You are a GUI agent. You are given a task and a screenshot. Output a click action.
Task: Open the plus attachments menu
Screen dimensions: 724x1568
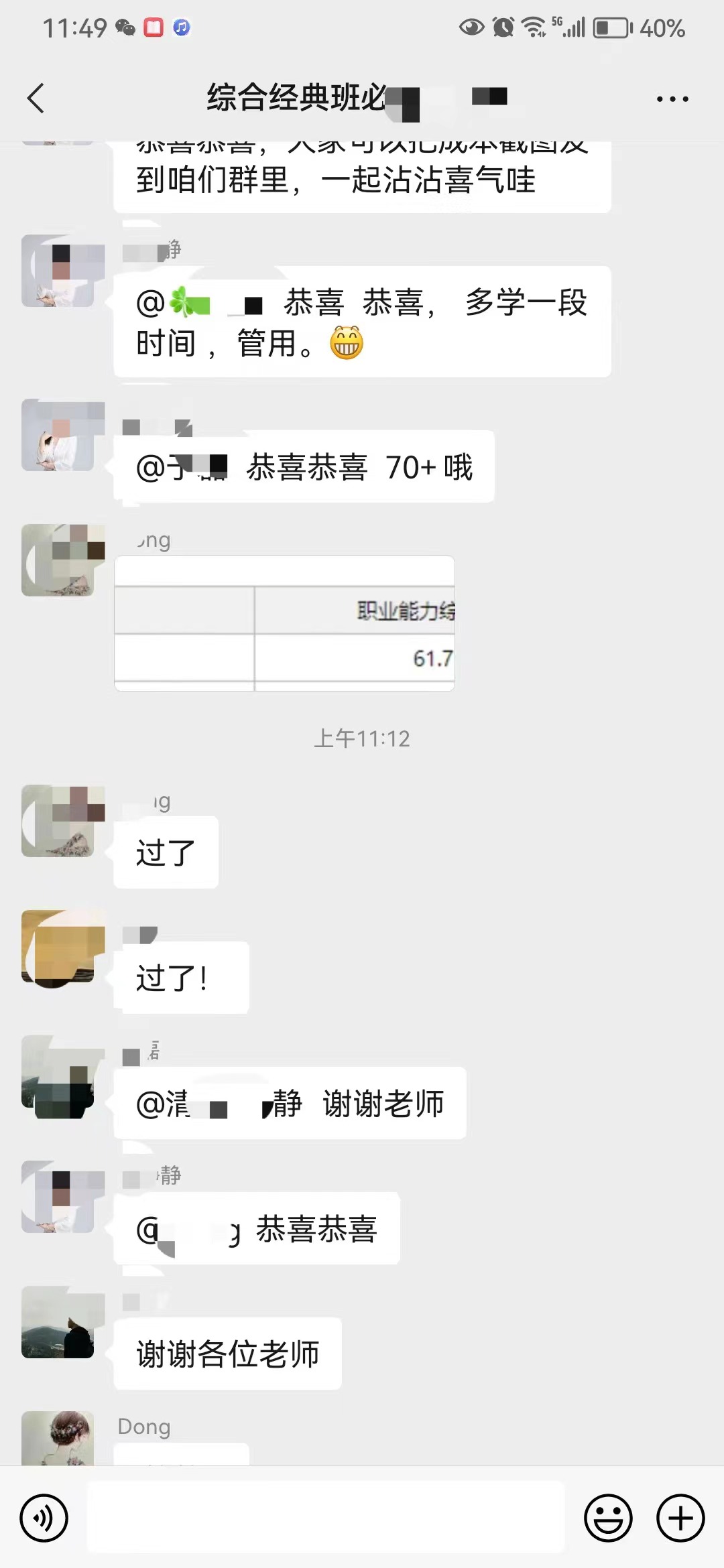pyautogui.click(x=680, y=1518)
